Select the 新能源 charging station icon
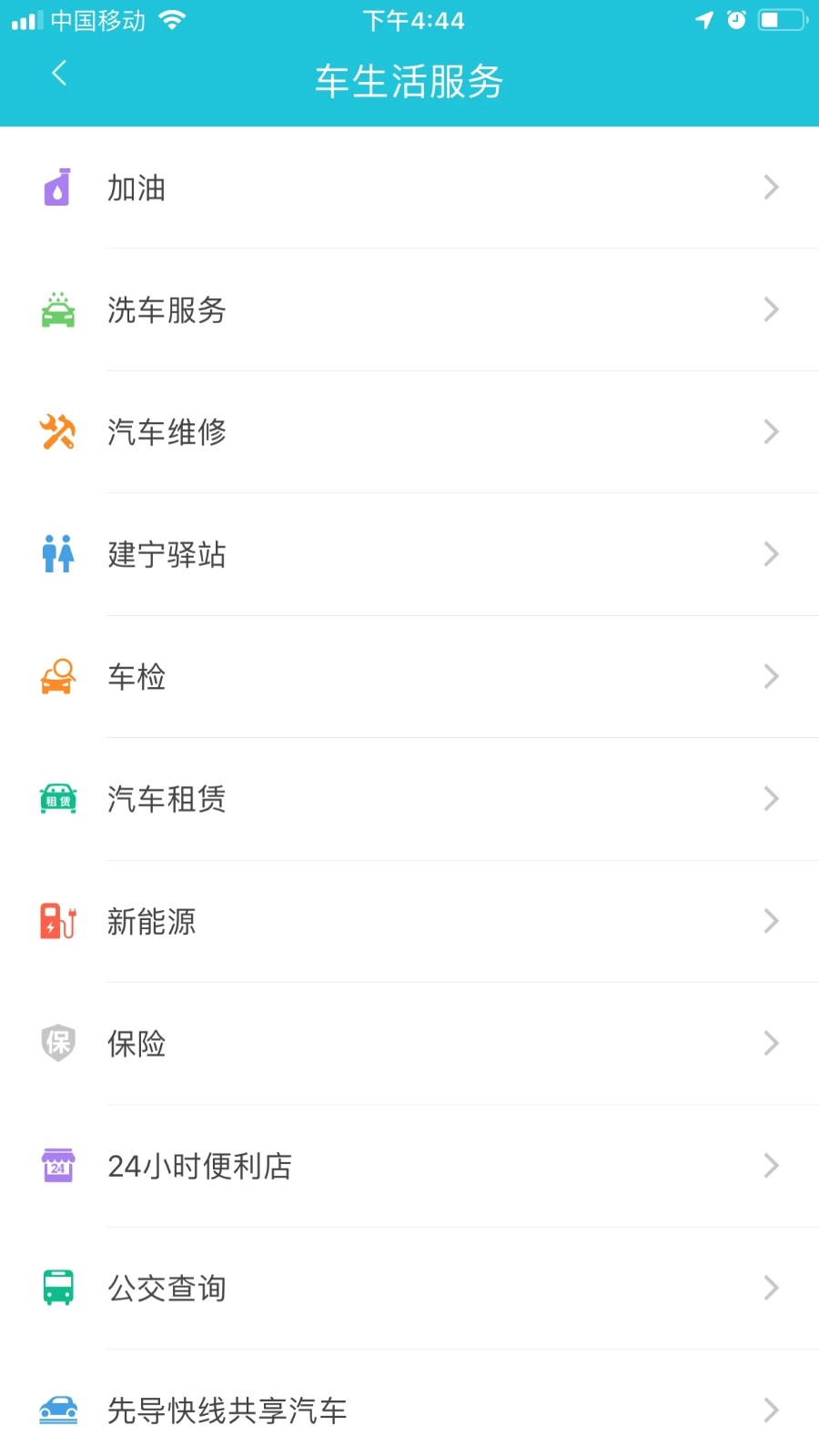 pos(57,921)
